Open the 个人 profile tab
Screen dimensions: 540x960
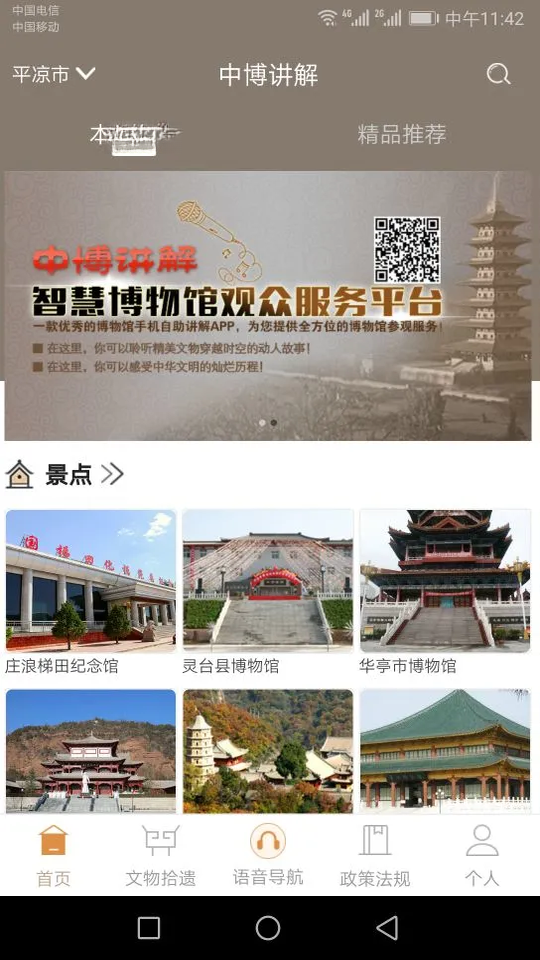482,856
